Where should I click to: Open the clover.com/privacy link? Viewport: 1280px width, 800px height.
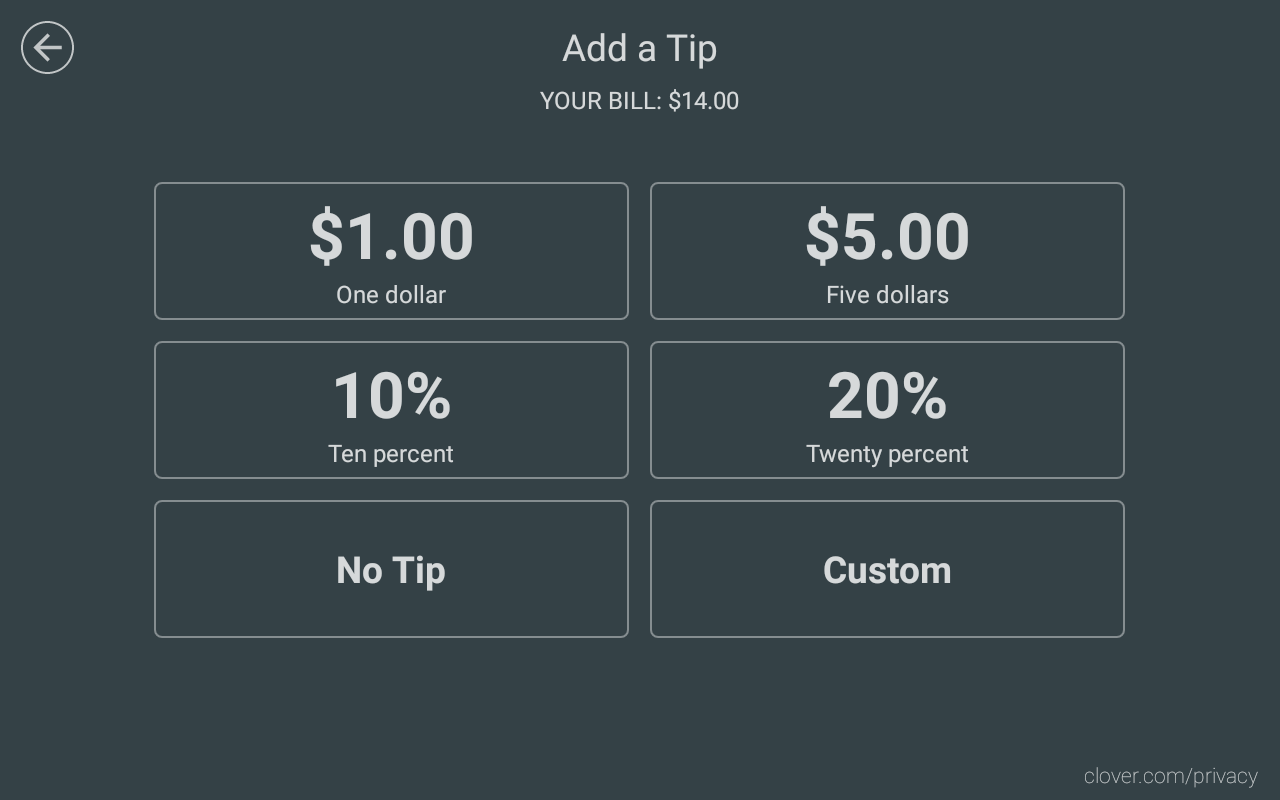1170,776
